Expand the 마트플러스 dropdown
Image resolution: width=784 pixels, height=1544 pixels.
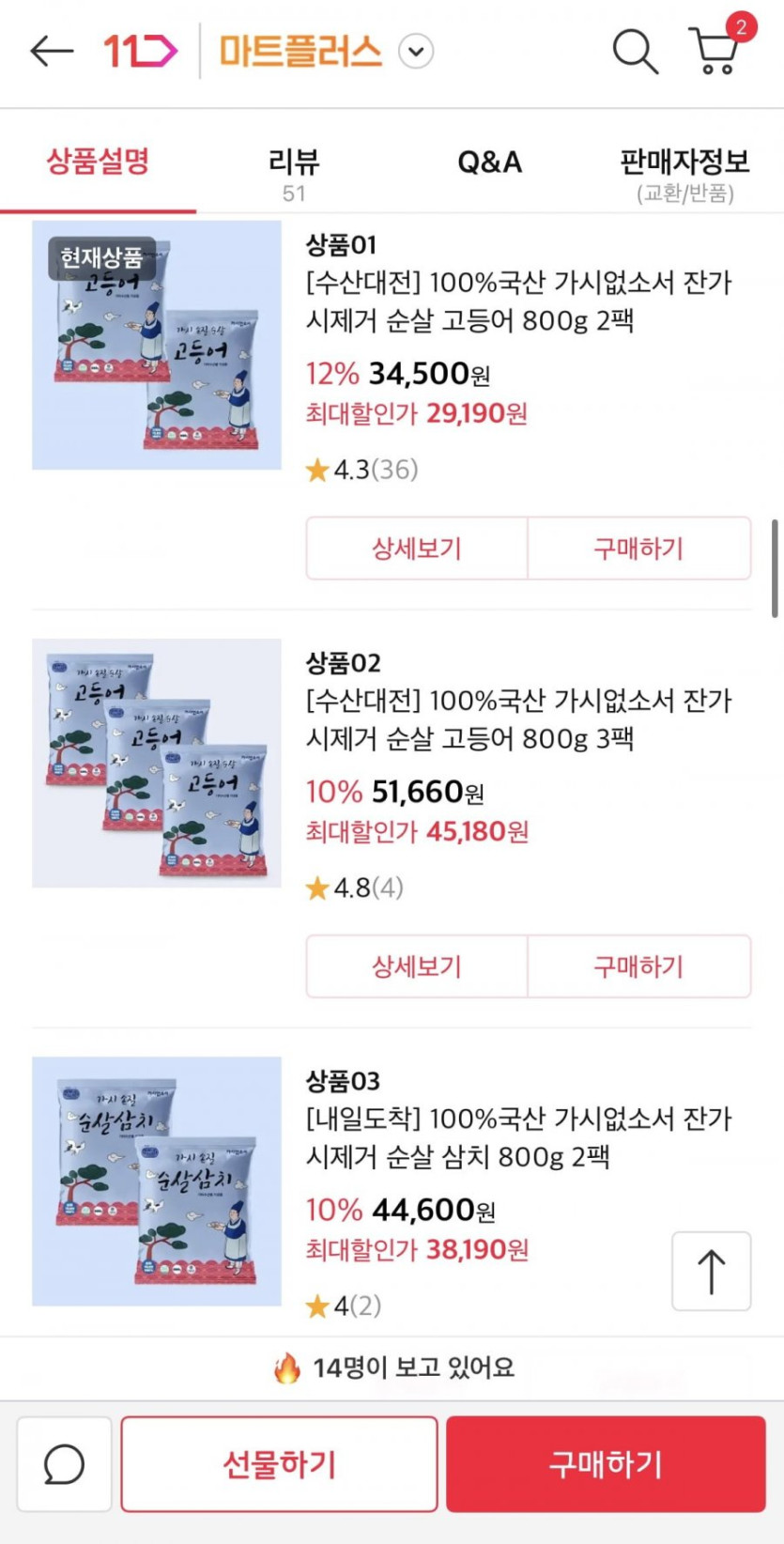point(415,51)
